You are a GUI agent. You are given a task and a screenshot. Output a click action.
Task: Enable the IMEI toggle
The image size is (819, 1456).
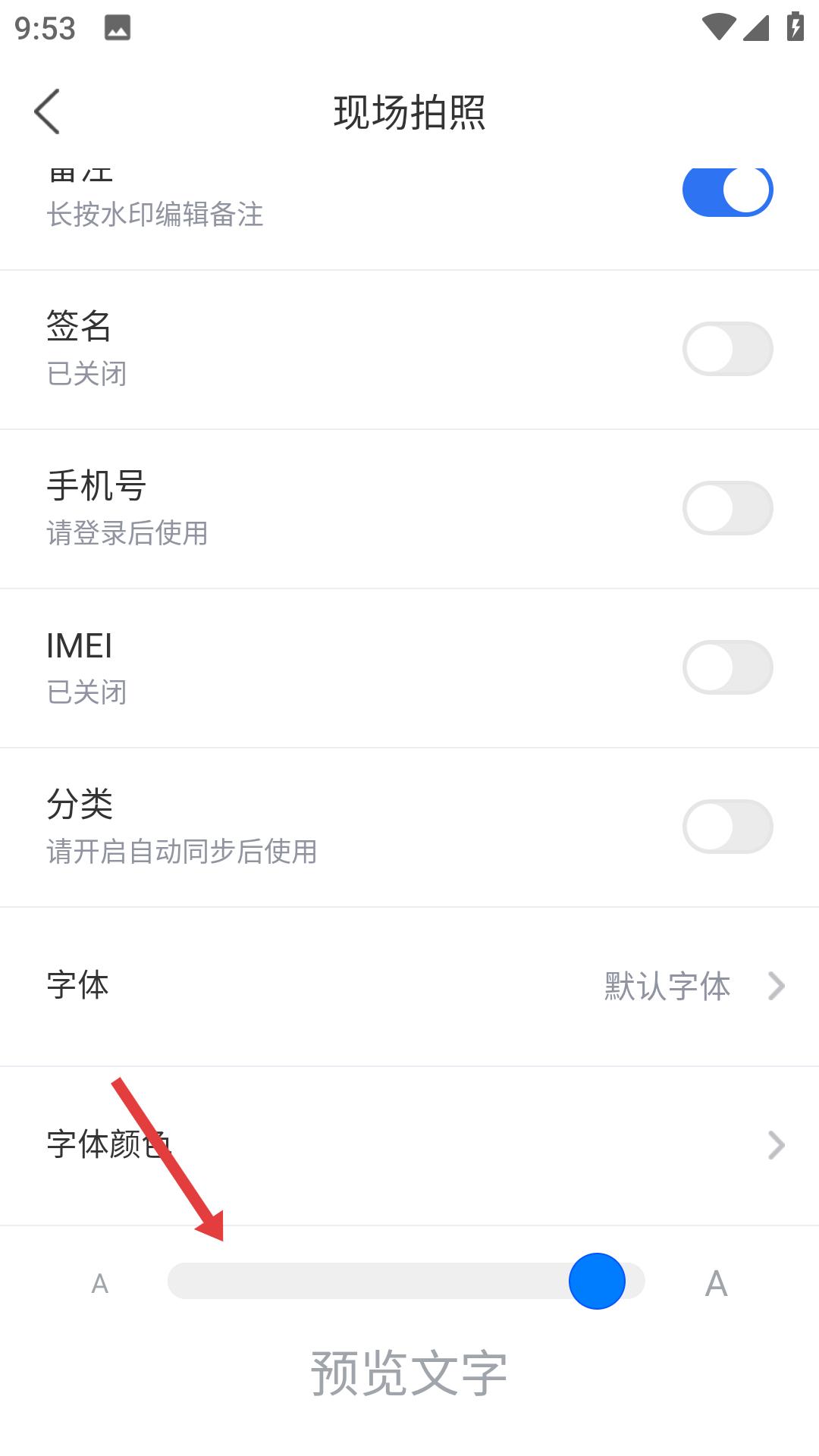point(726,667)
